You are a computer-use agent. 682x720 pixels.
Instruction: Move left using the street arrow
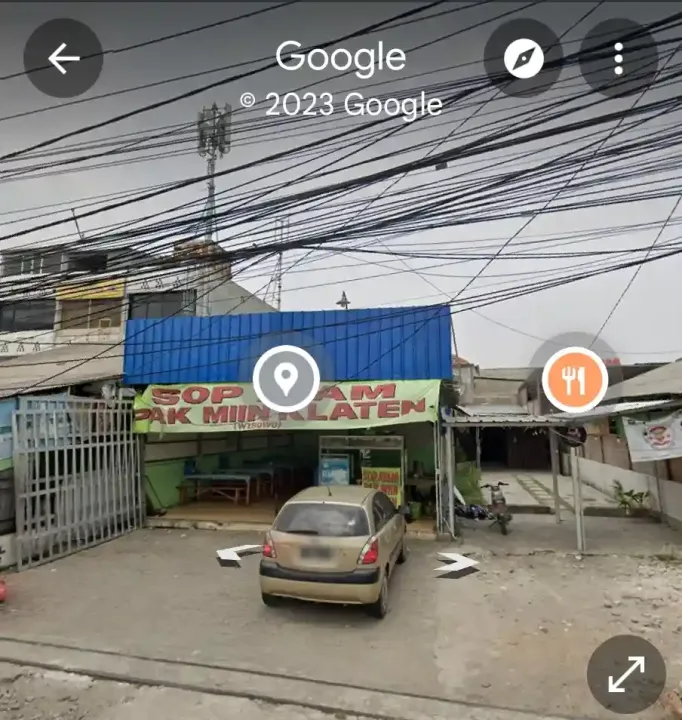pyautogui.click(x=238, y=554)
